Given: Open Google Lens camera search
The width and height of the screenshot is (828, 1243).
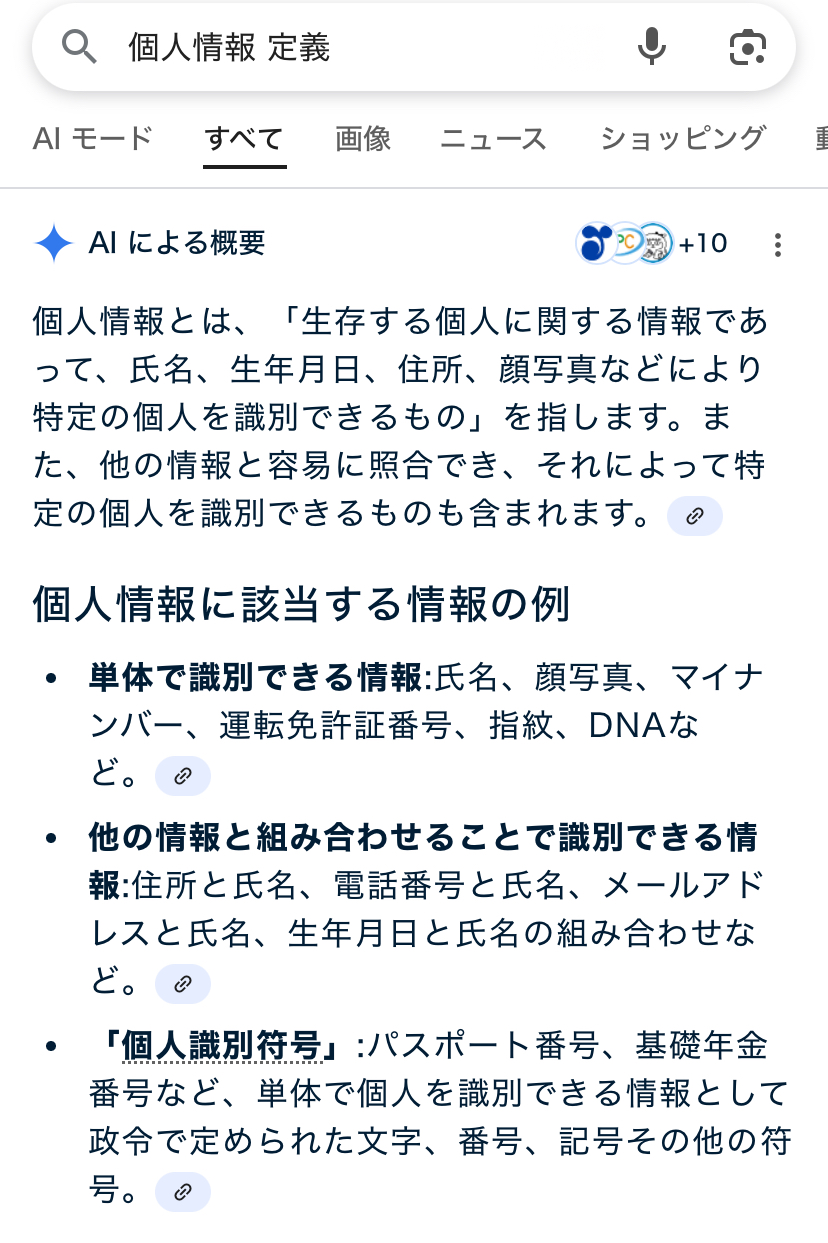Looking at the screenshot, I should tap(747, 47).
